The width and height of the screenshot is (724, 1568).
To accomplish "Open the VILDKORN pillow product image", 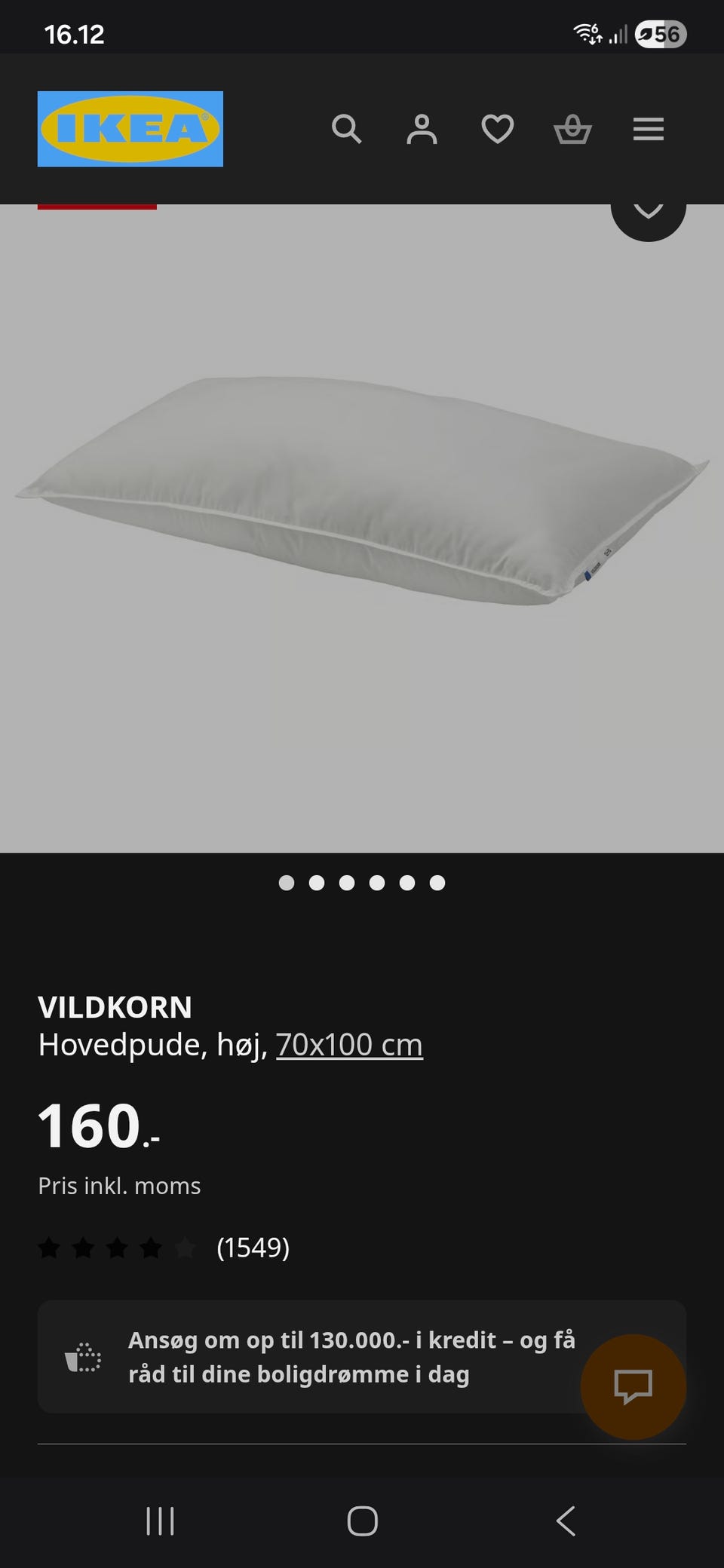I will [x=362, y=490].
